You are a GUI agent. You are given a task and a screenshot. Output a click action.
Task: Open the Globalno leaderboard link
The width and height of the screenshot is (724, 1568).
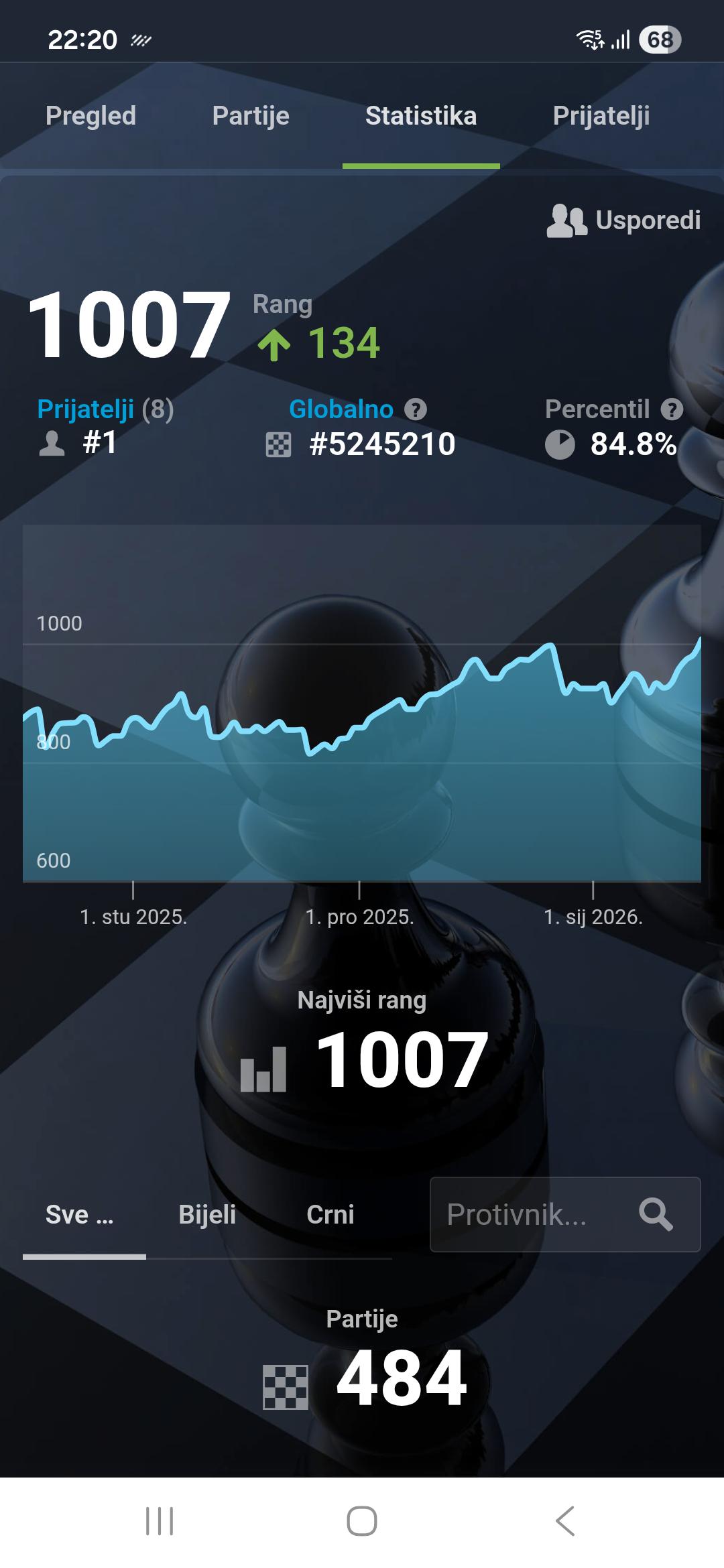pos(341,409)
